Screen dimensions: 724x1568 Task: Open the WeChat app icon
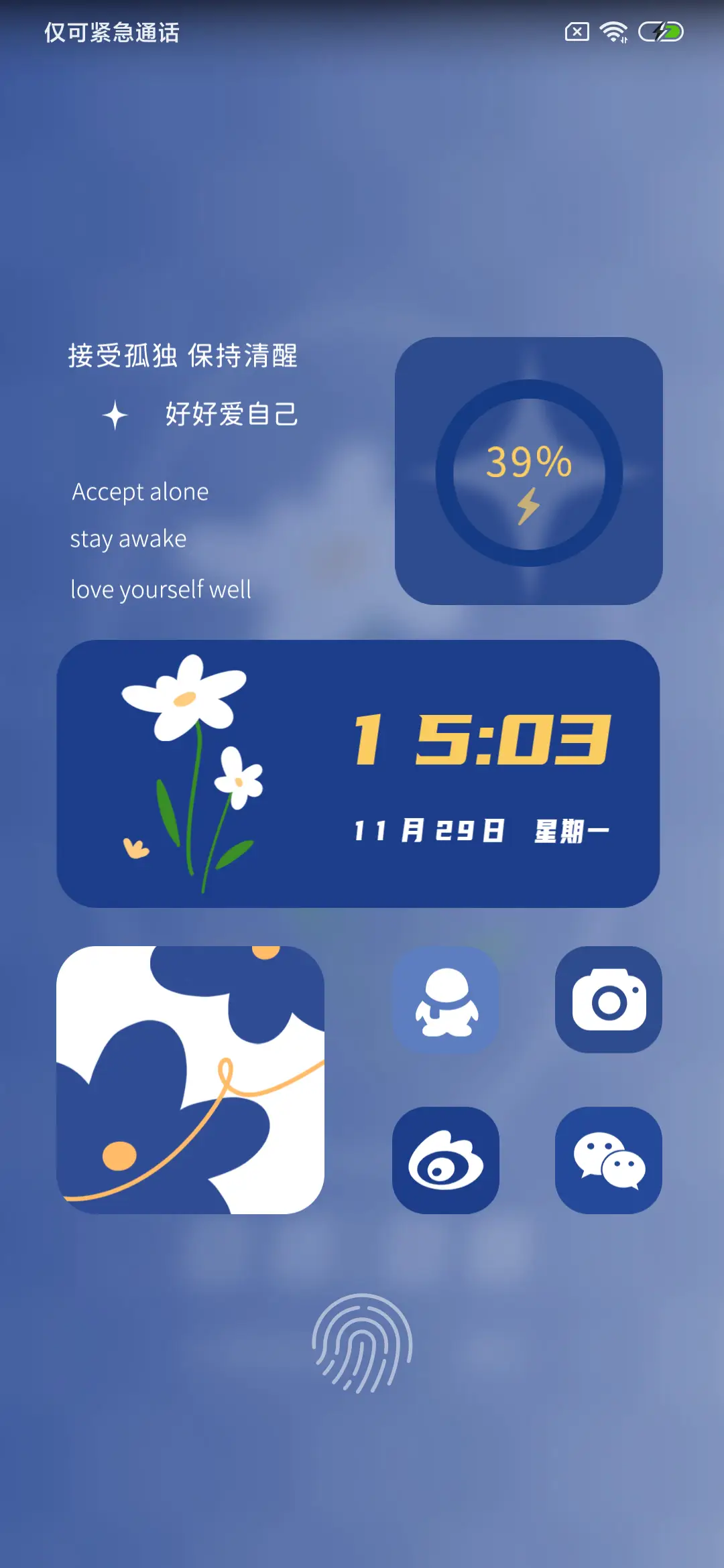(x=609, y=1161)
